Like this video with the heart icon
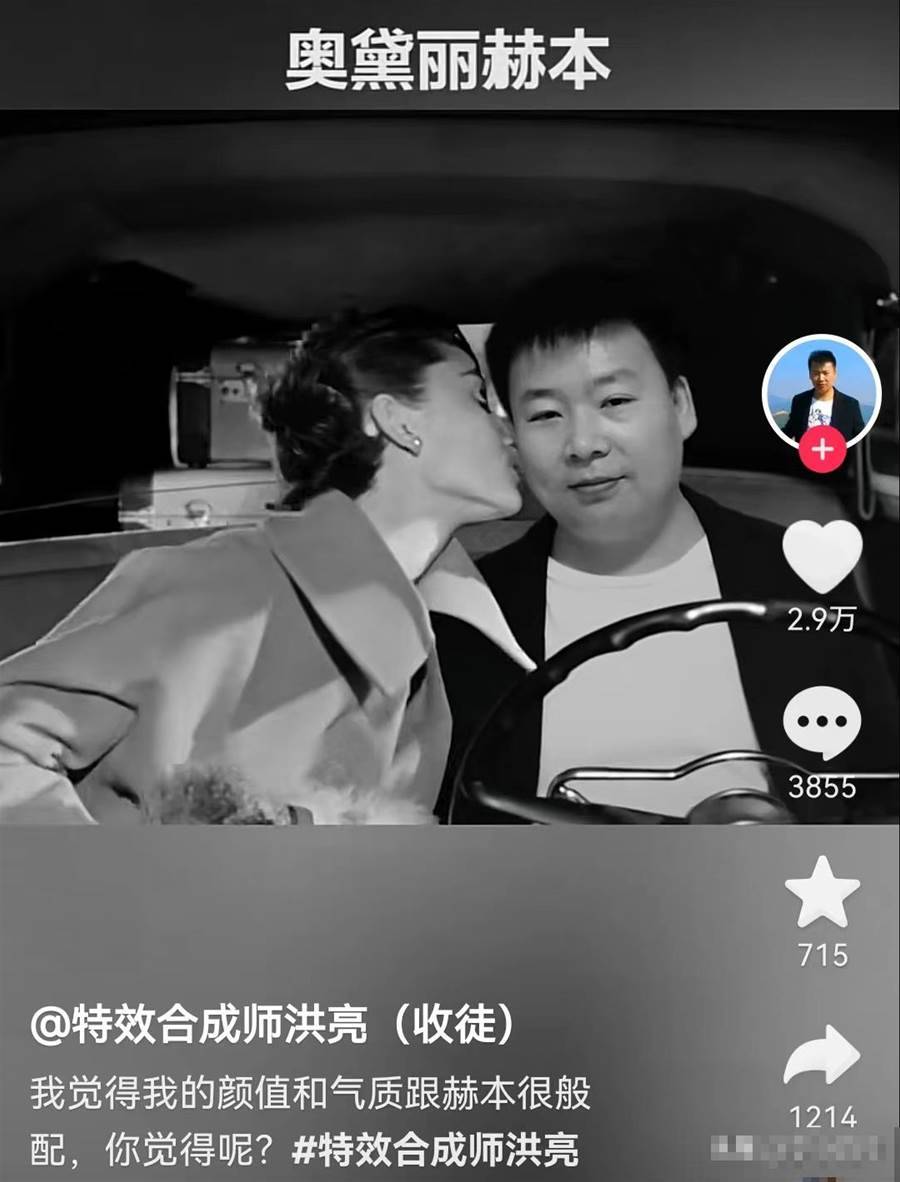The image size is (900, 1182). tap(822, 559)
